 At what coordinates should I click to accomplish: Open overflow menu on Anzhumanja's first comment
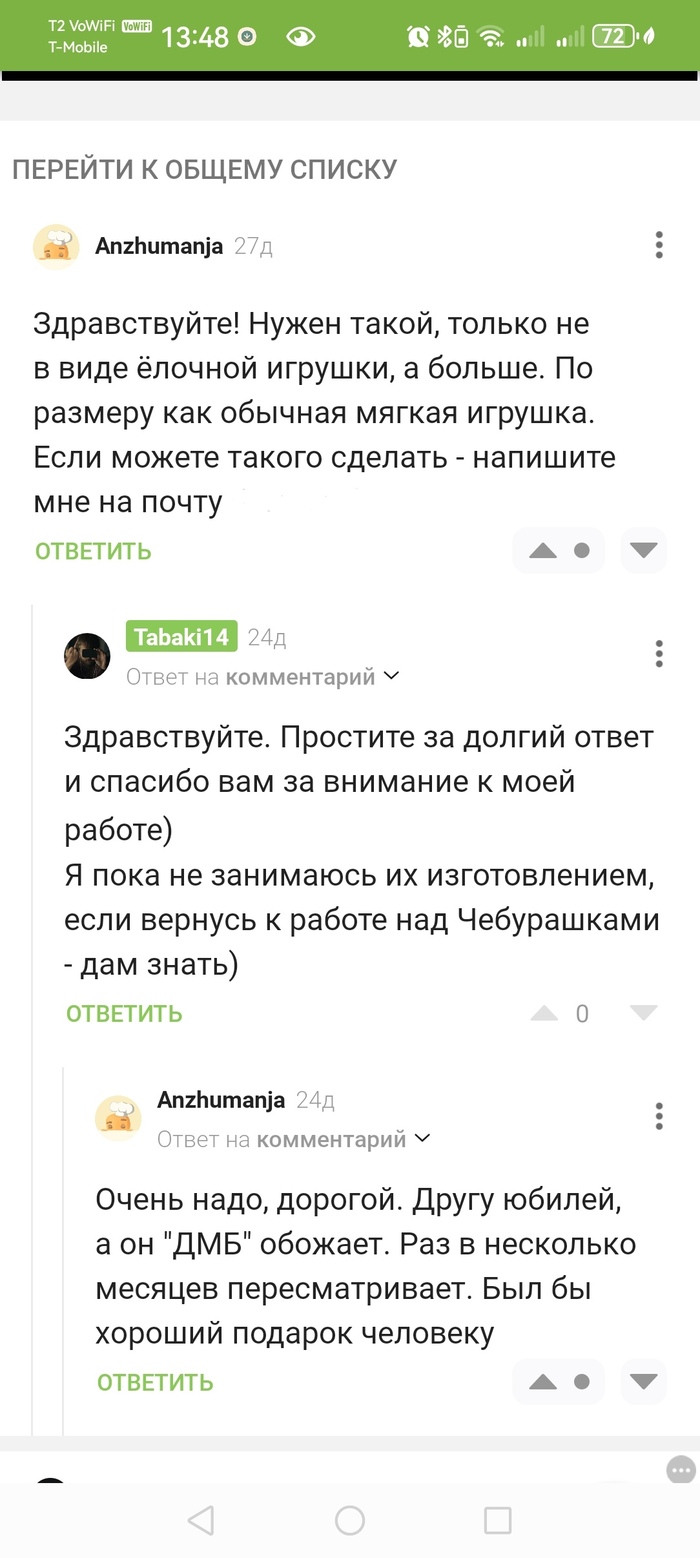[658, 245]
